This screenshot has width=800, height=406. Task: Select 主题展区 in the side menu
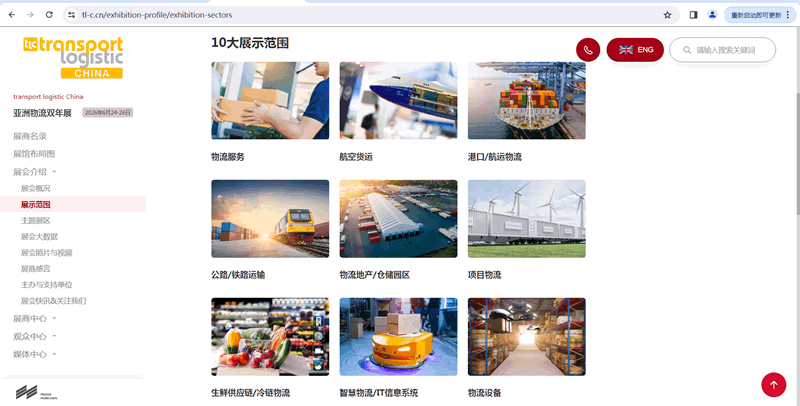(x=35, y=220)
